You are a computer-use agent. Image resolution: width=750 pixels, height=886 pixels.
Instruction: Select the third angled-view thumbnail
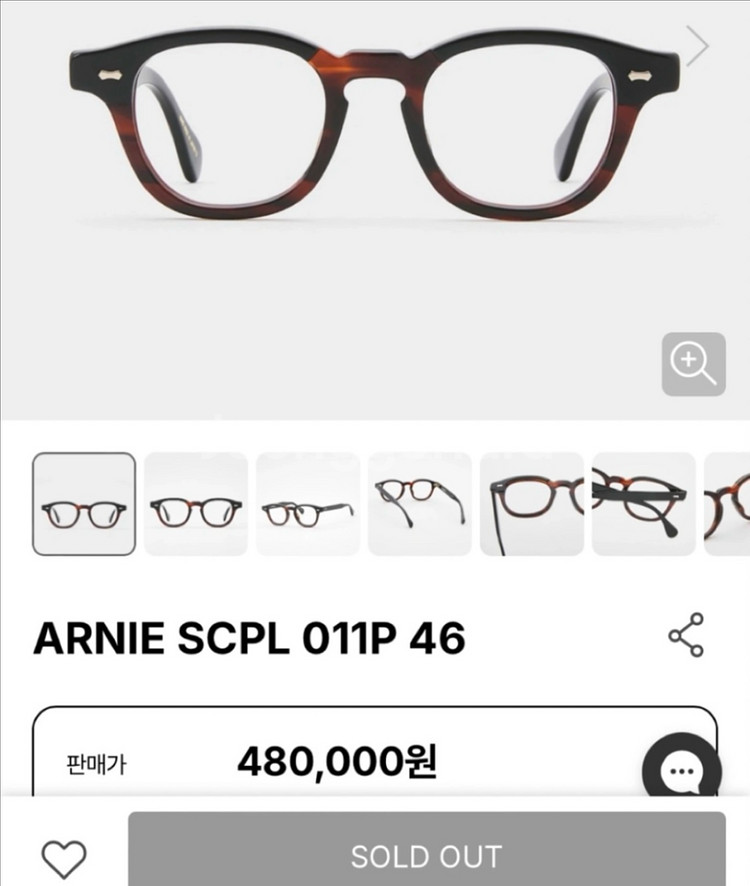(x=308, y=504)
